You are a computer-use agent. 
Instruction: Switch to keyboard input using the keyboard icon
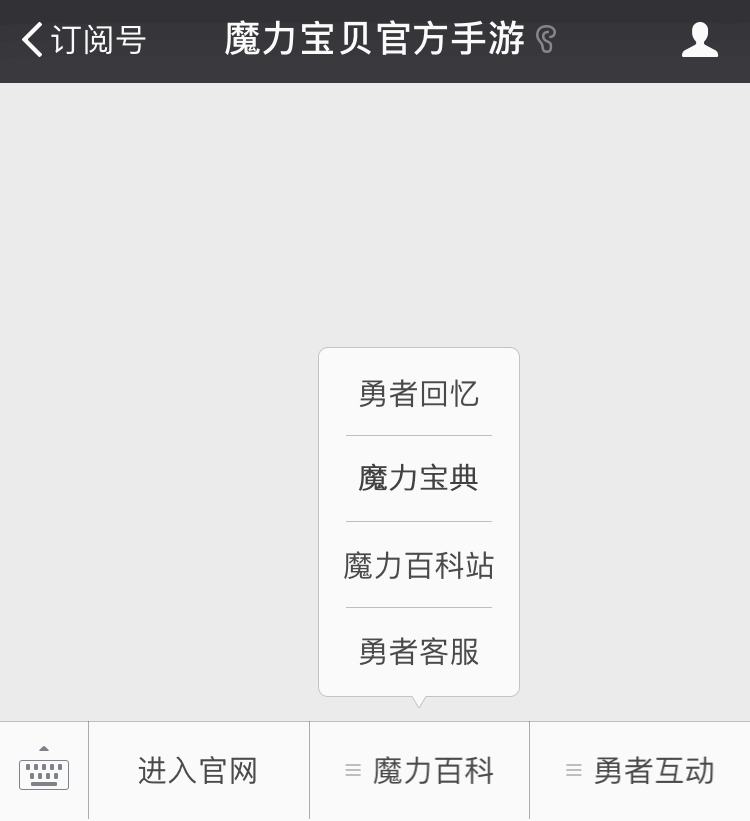click(x=43, y=775)
